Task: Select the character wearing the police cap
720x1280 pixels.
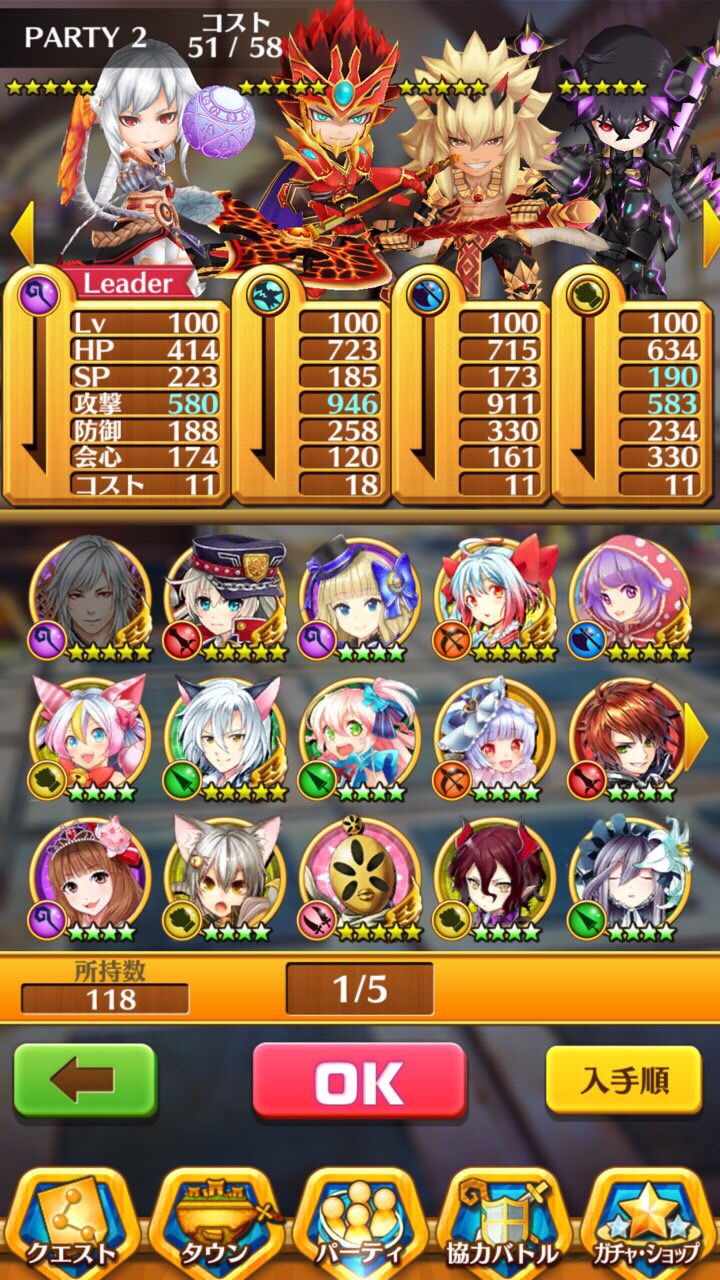Action: [225, 599]
